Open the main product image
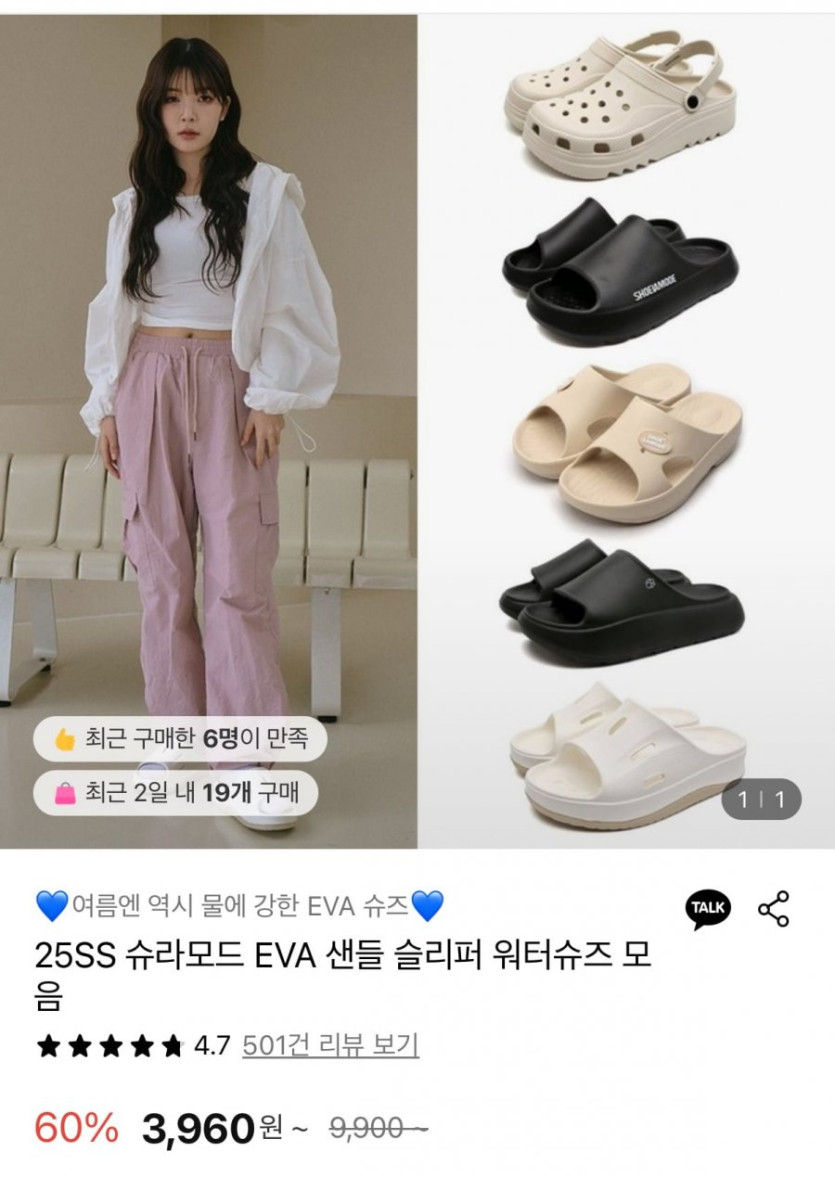This screenshot has height=1177, width=835. tap(418, 432)
